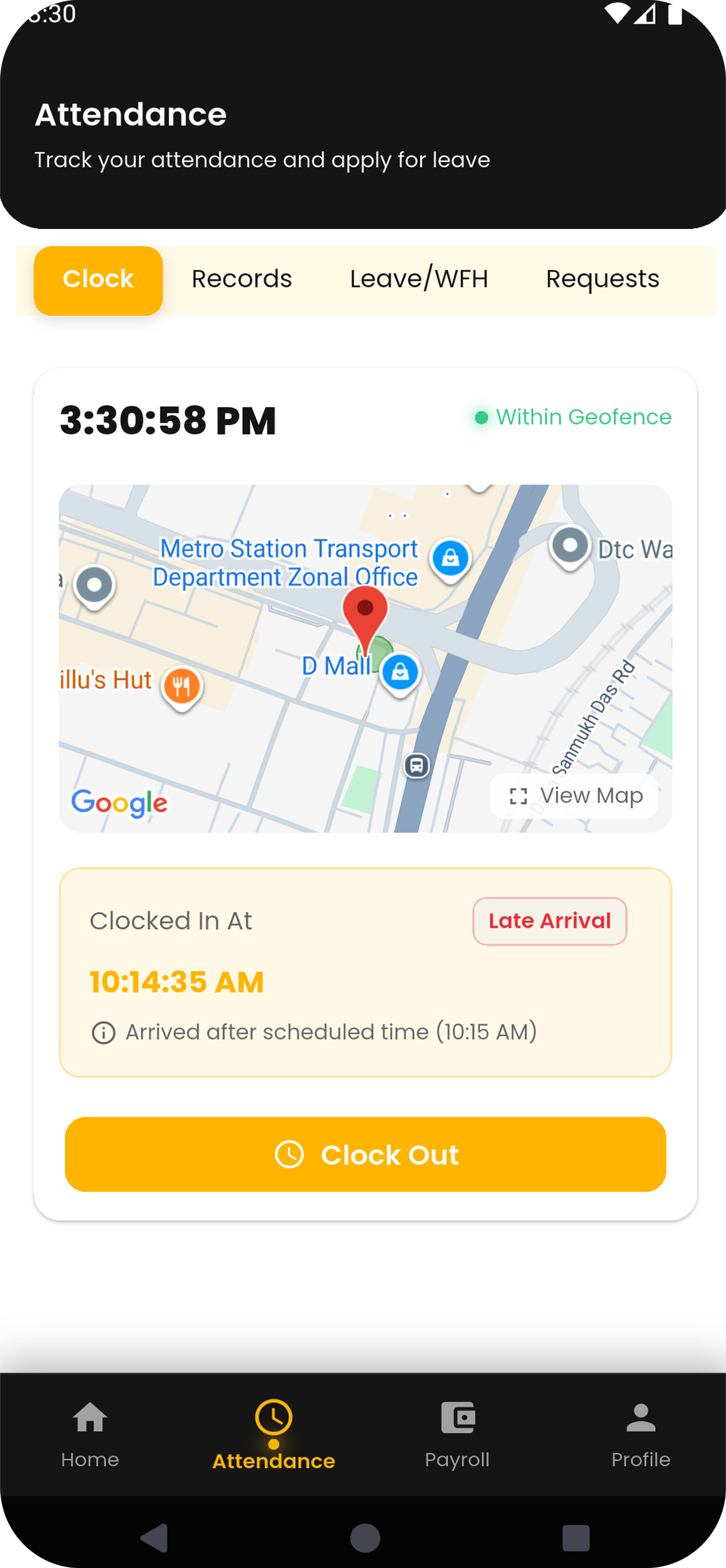Select the Clock tab
Screen dimensions: 726x1568
point(98,281)
